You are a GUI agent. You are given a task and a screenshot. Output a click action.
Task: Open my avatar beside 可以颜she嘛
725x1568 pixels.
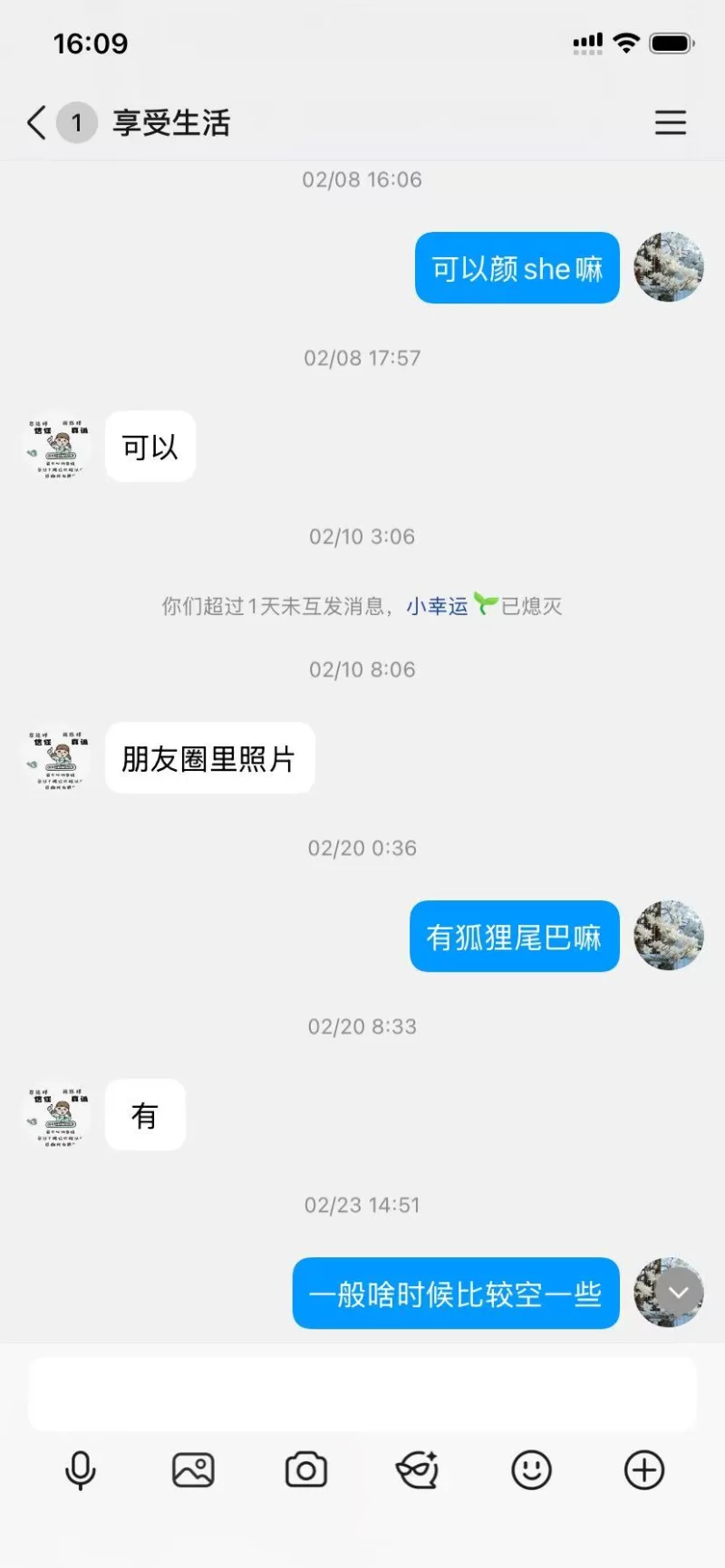(669, 267)
